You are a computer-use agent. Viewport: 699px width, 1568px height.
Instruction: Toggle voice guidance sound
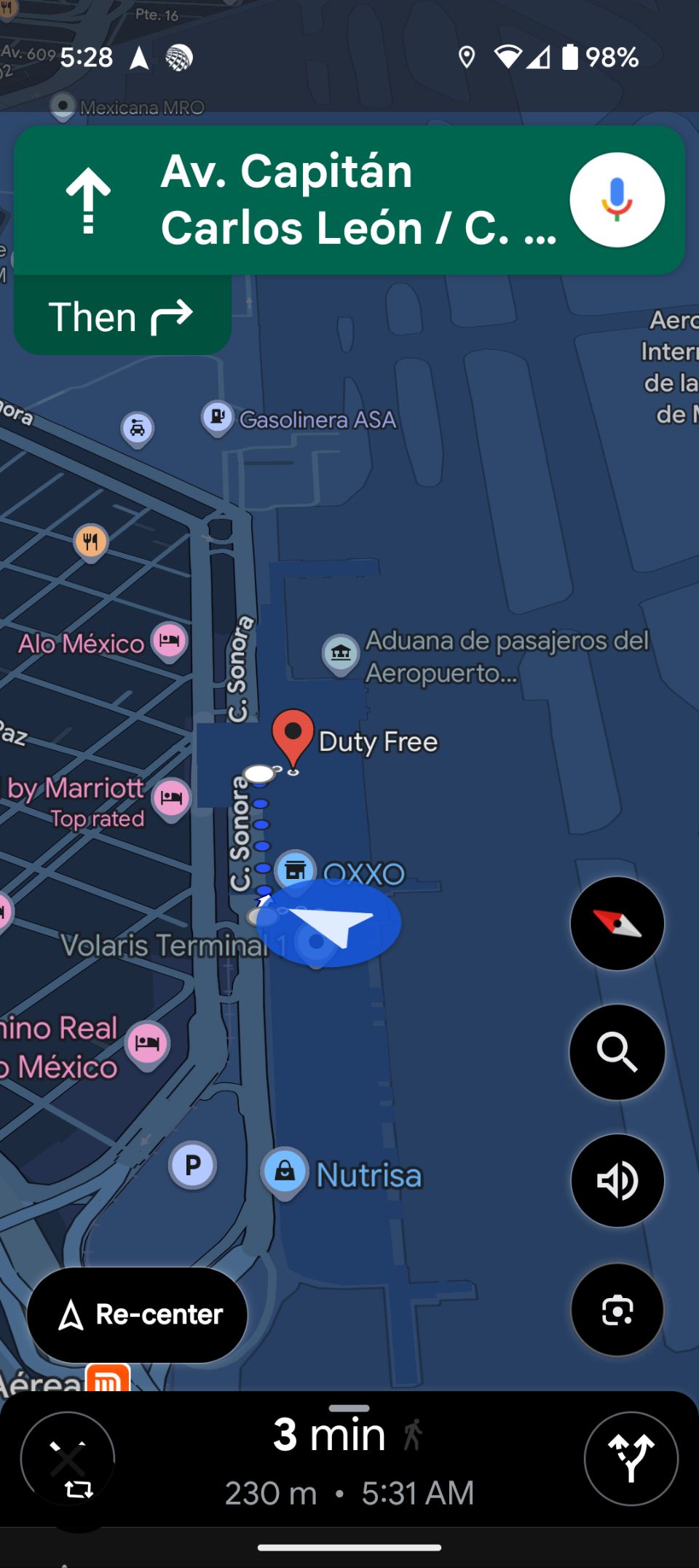coord(617,1180)
